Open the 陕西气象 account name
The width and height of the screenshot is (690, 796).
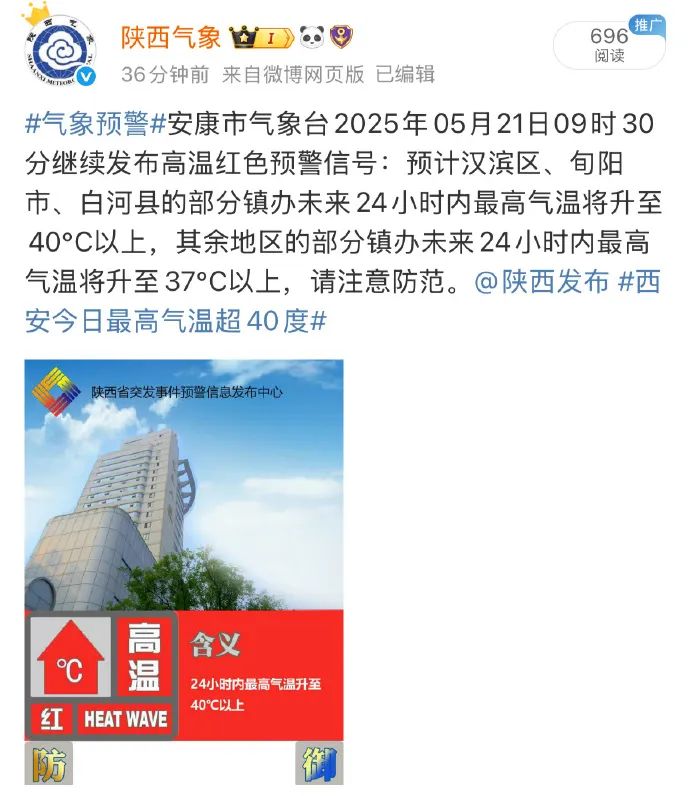[171, 38]
